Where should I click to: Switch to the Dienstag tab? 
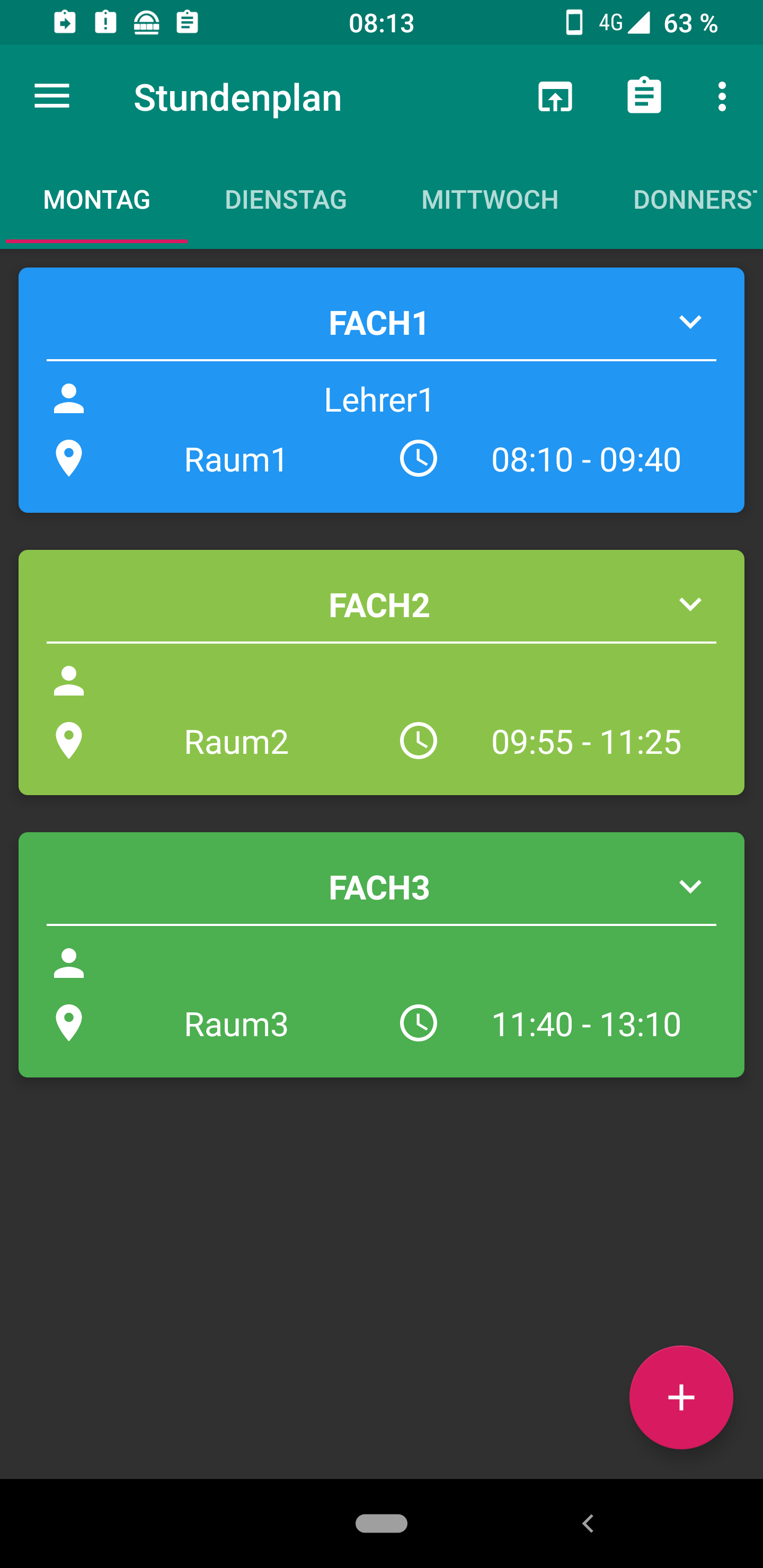pyautogui.click(x=286, y=200)
